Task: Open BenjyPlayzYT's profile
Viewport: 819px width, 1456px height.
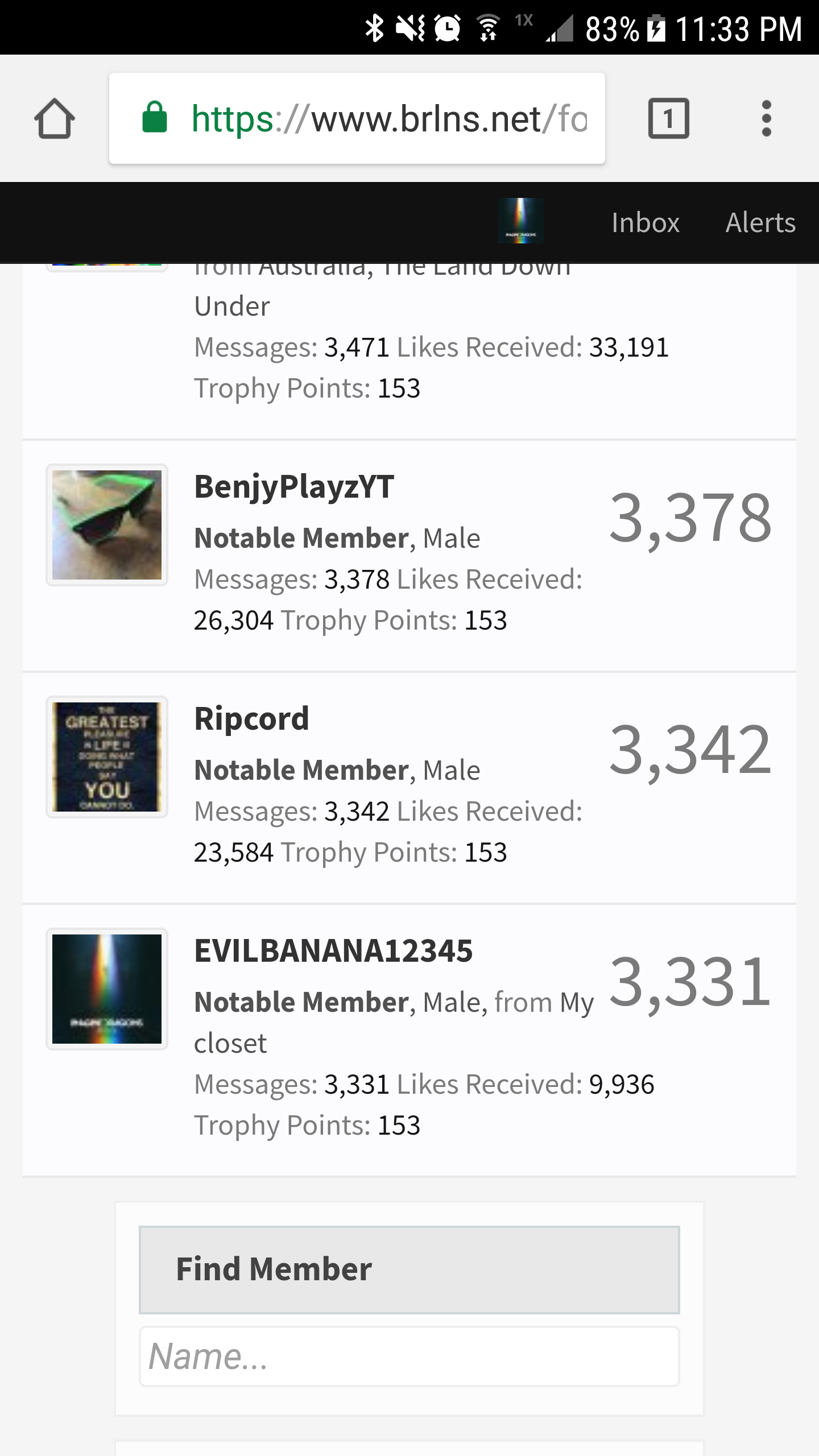Action: [294, 487]
